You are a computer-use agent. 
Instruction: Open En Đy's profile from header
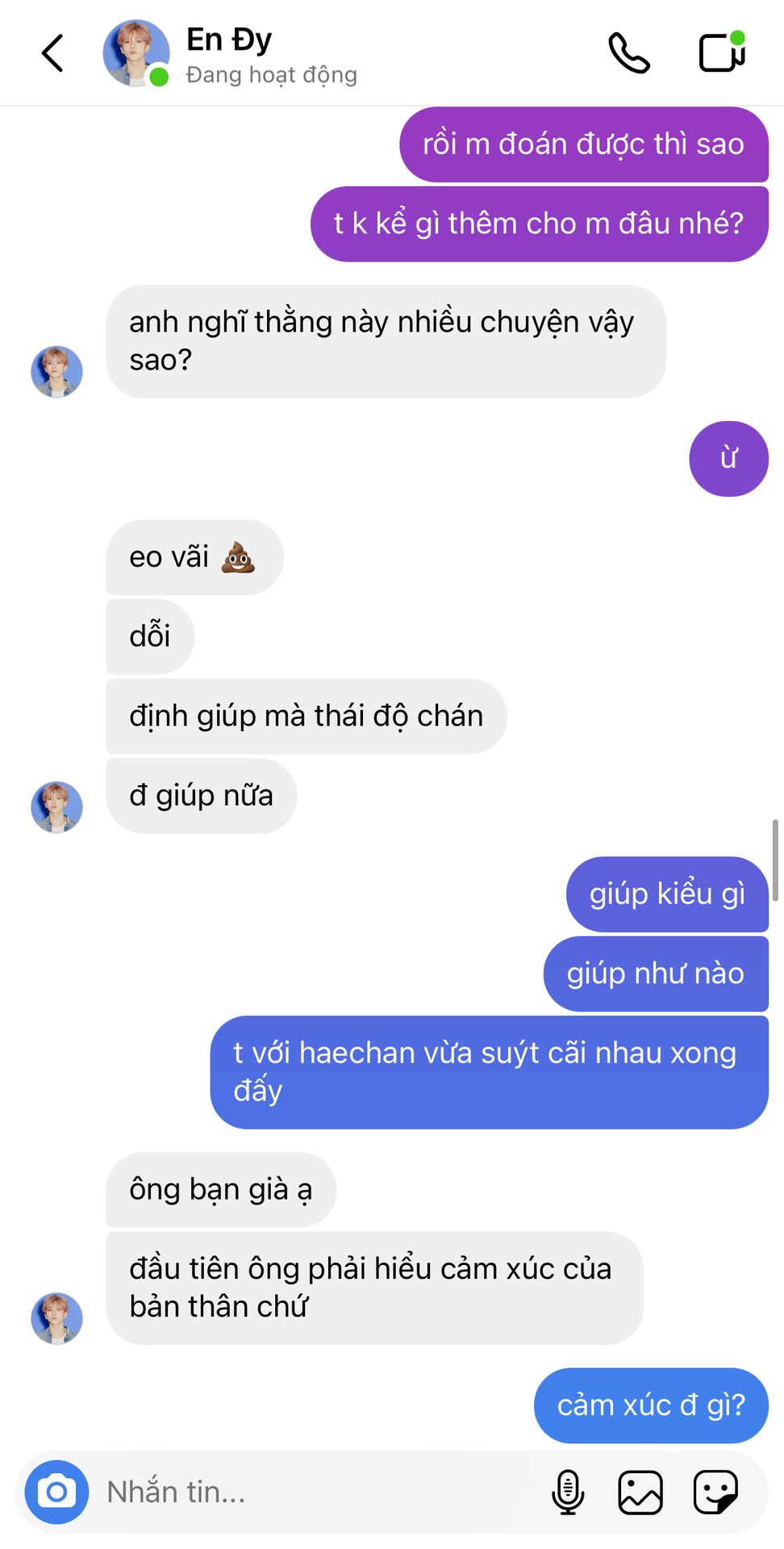[x=230, y=55]
